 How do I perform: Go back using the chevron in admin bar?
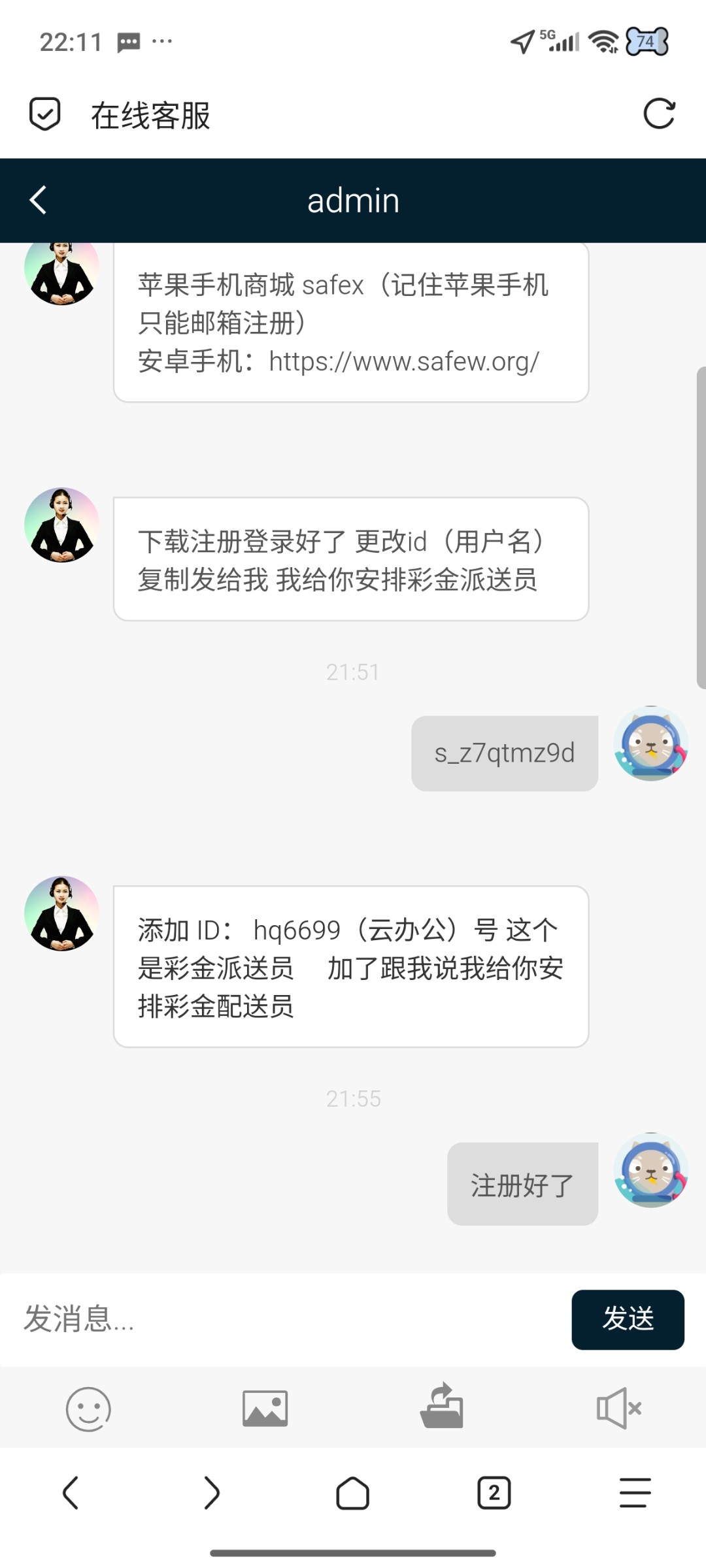click(x=37, y=200)
